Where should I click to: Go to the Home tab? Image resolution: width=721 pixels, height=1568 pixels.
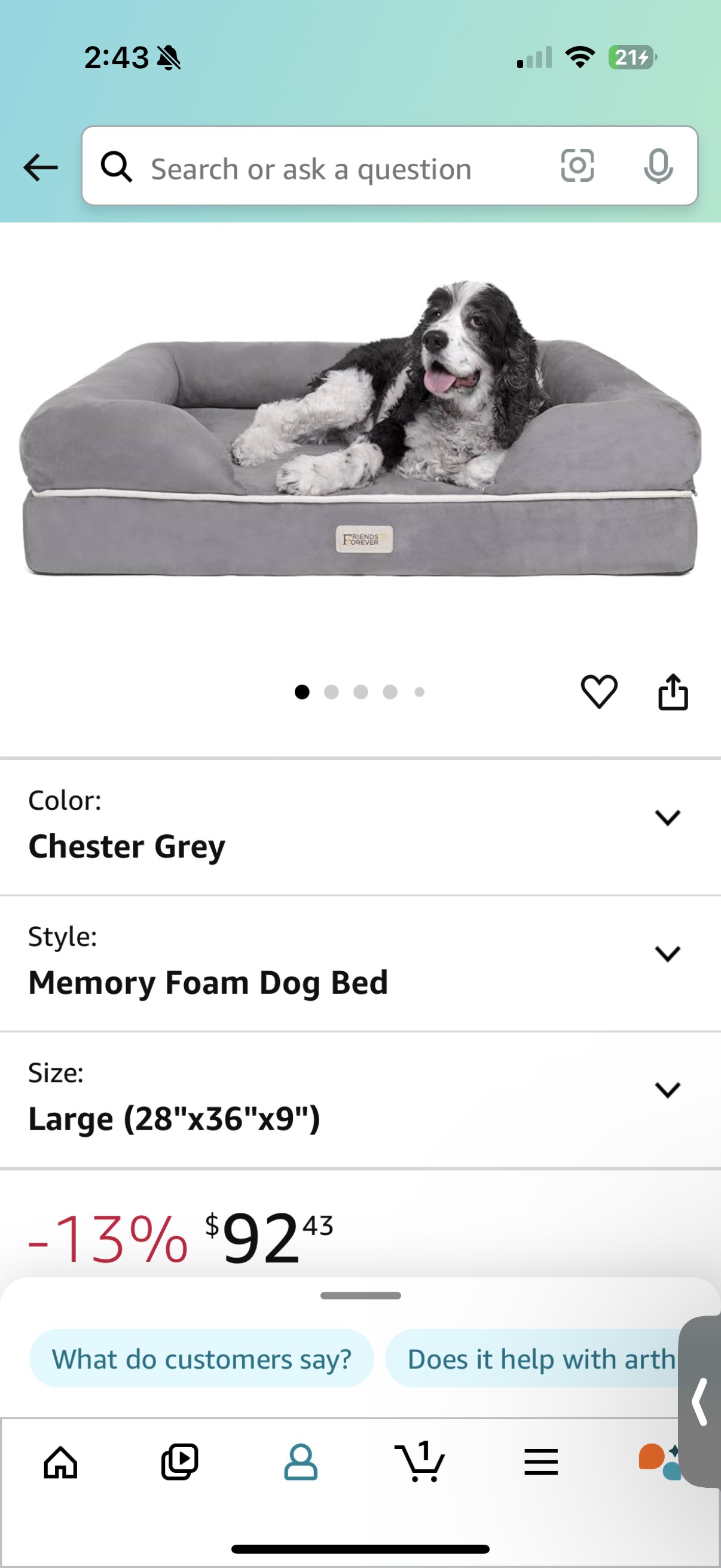click(60, 1462)
